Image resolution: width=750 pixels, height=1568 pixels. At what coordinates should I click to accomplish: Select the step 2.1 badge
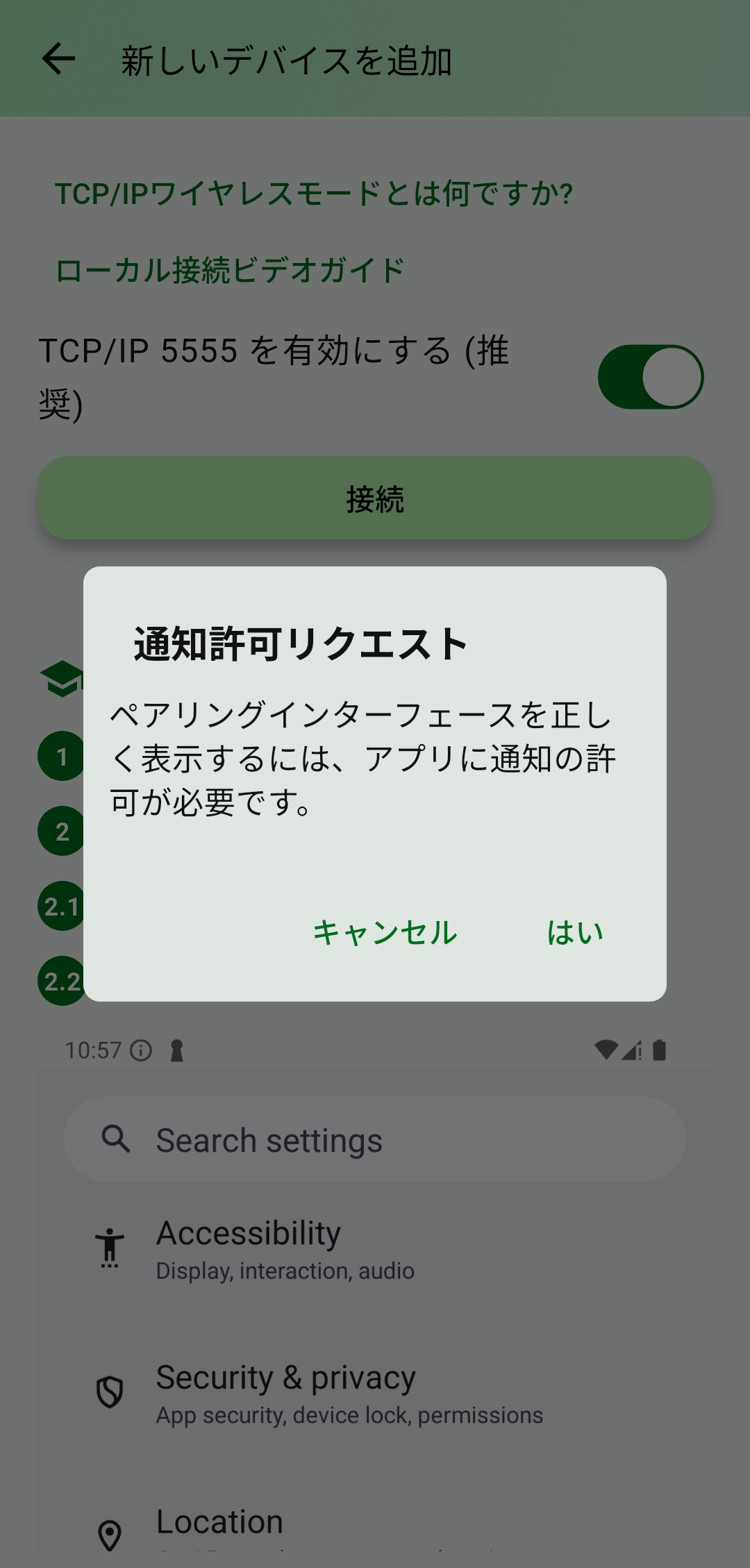click(x=61, y=904)
